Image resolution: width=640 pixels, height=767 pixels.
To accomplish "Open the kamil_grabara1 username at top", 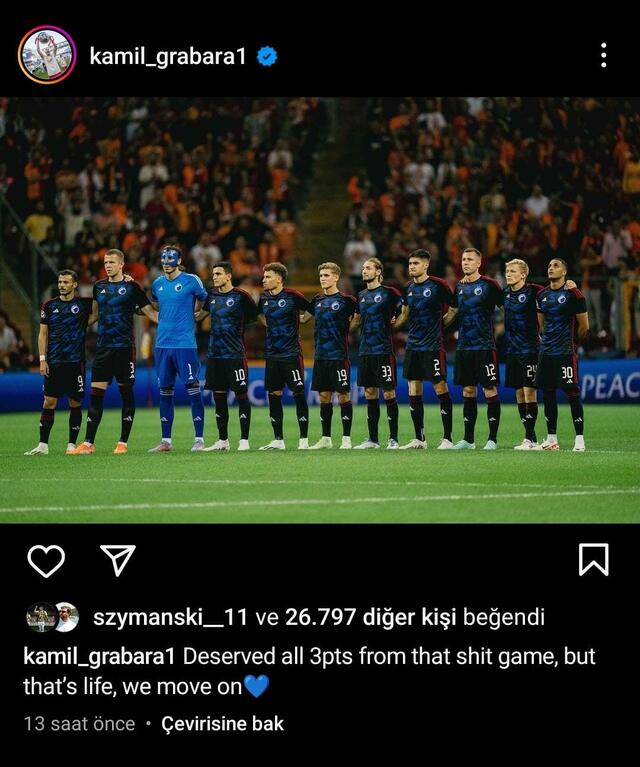I will pos(167,56).
